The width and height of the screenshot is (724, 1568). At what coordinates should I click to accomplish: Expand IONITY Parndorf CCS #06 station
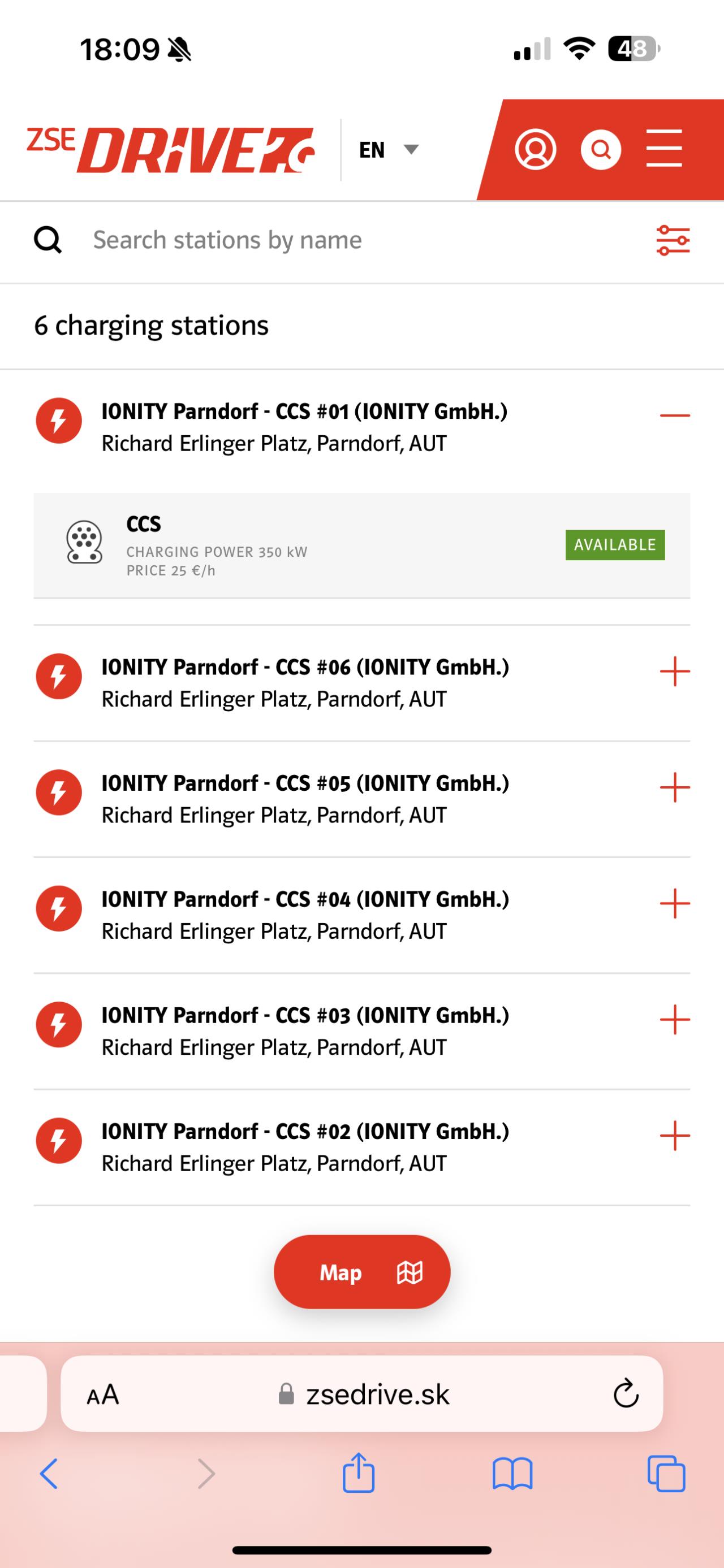click(675, 672)
